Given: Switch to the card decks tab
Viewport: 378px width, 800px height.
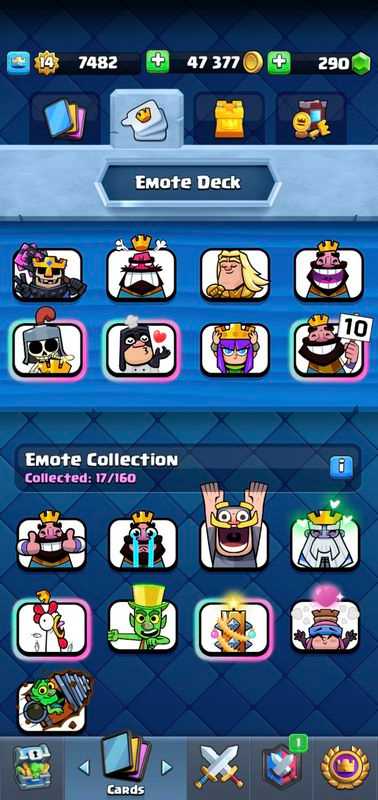Looking at the screenshot, I should coord(64,119).
